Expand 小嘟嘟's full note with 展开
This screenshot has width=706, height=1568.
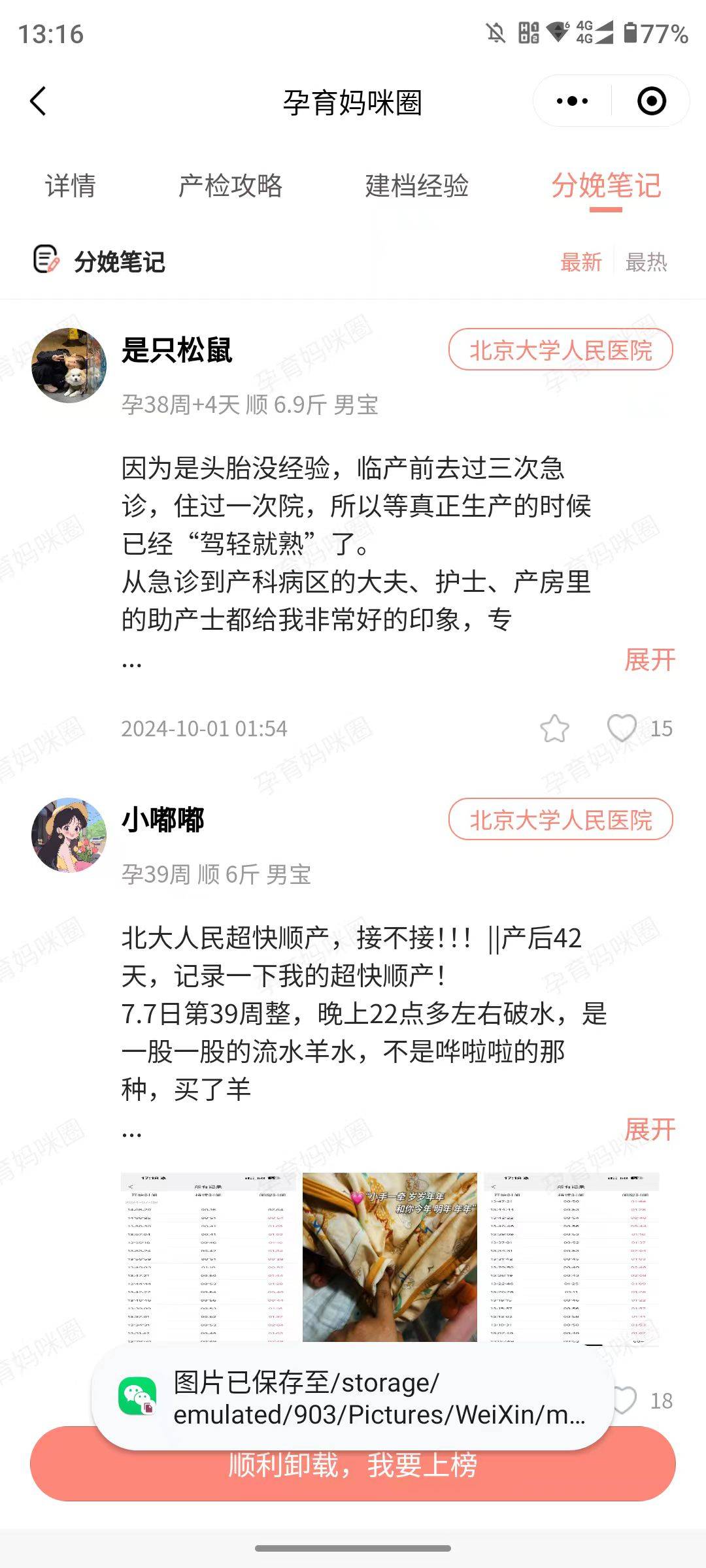(649, 1130)
